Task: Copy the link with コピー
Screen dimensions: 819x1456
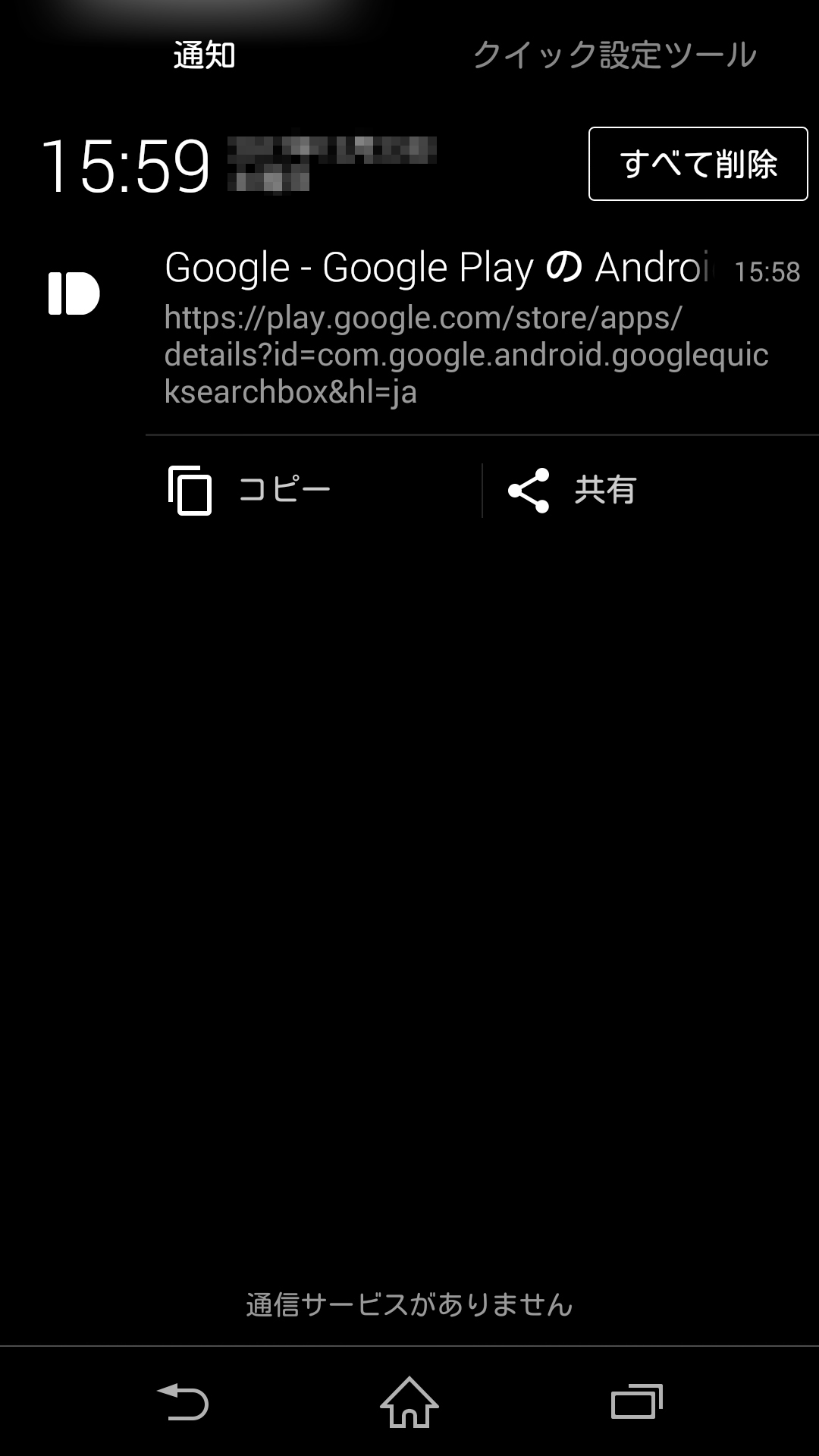Action: [314, 490]
